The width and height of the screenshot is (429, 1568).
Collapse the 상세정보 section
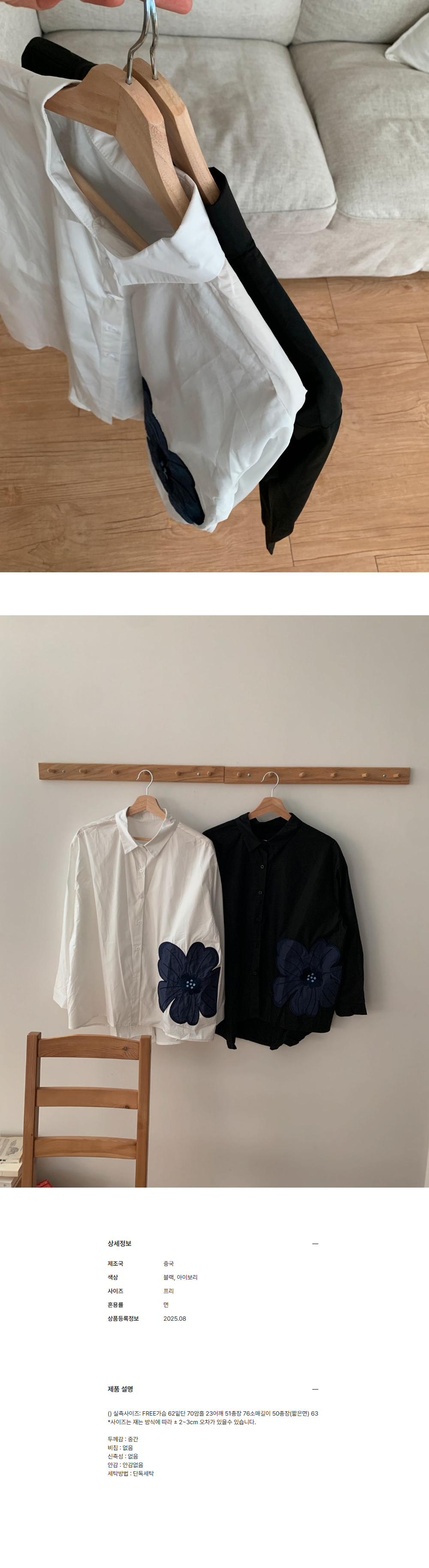[x=314, y=1243]
